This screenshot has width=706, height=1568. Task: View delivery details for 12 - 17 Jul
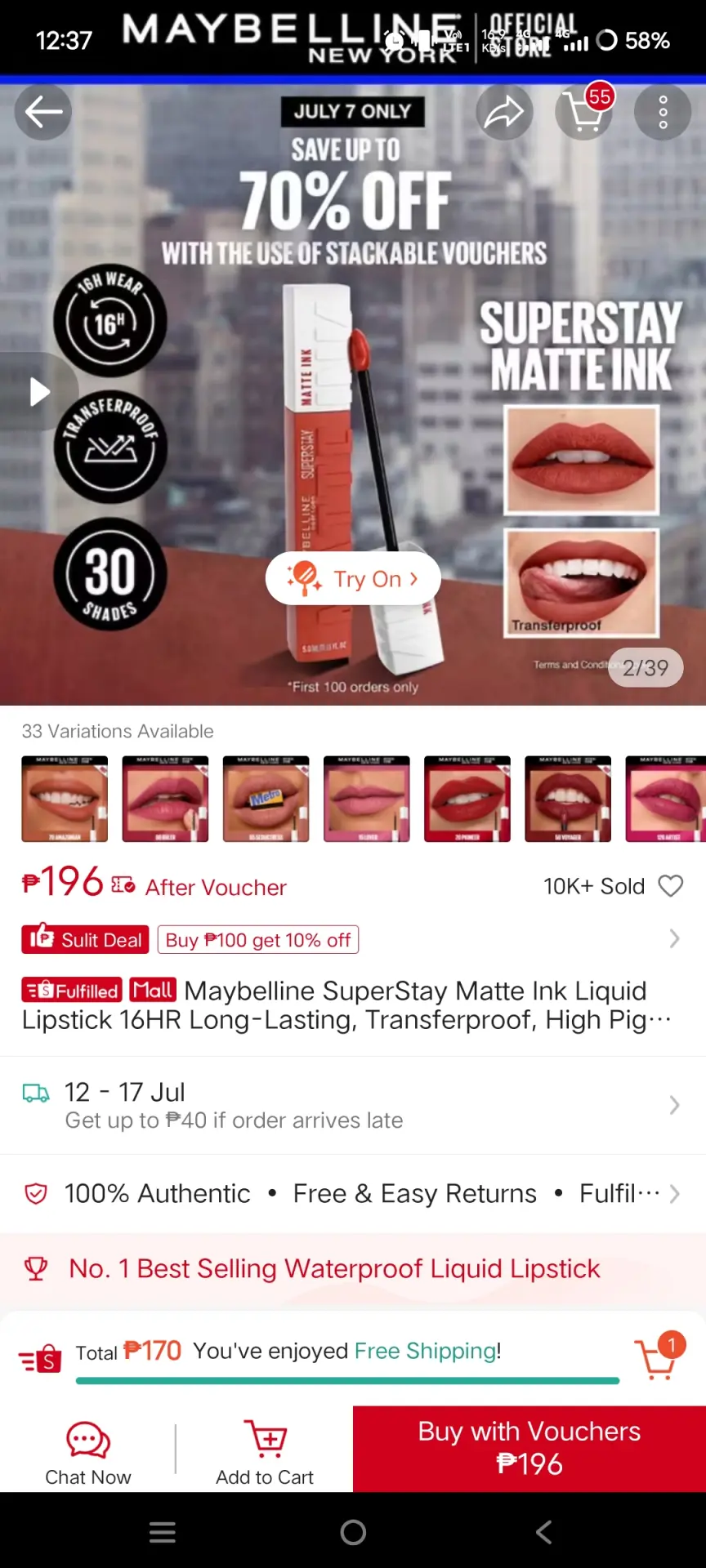(x=353, y=1105)
